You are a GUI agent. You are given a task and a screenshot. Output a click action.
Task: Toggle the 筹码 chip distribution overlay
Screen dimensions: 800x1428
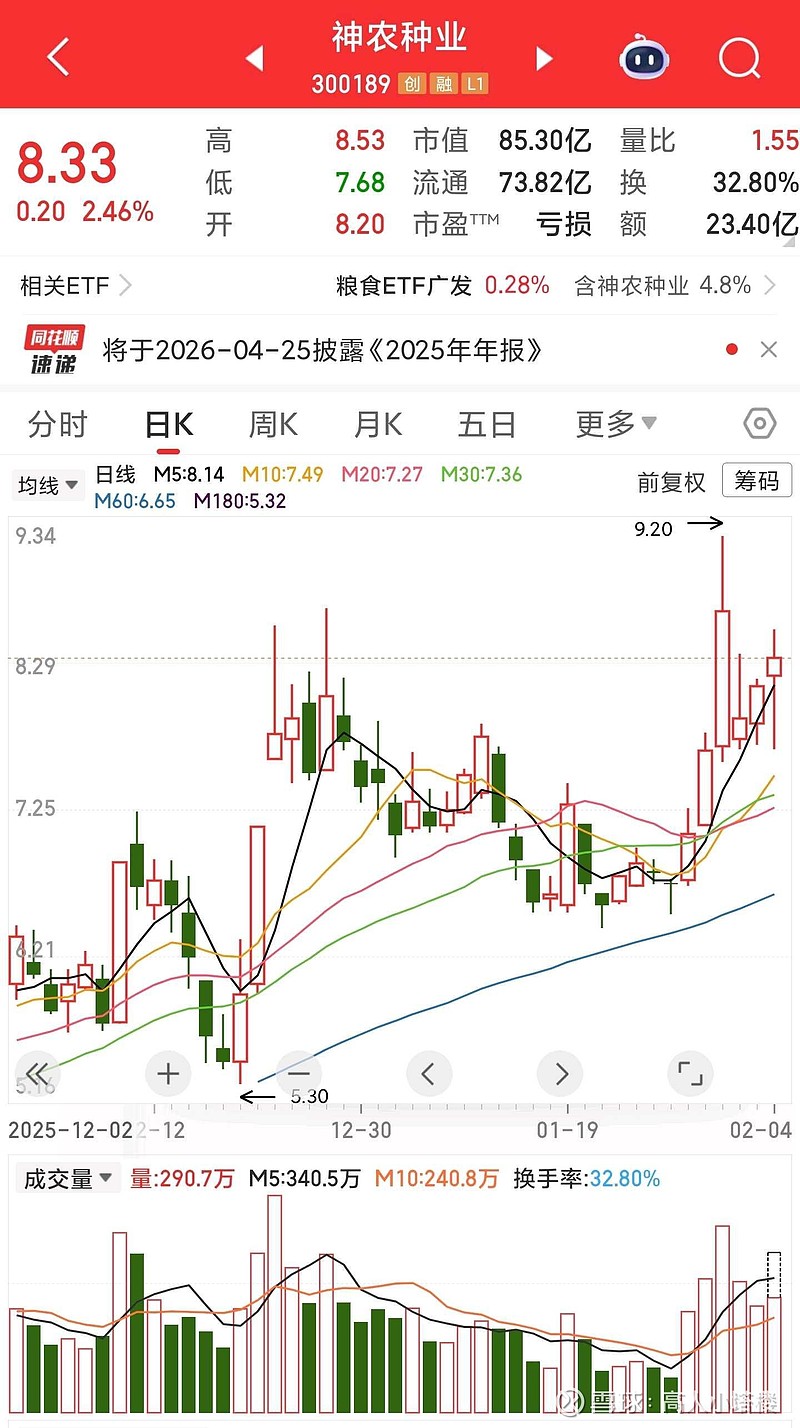pyautogui.click(x=756, y=481)
